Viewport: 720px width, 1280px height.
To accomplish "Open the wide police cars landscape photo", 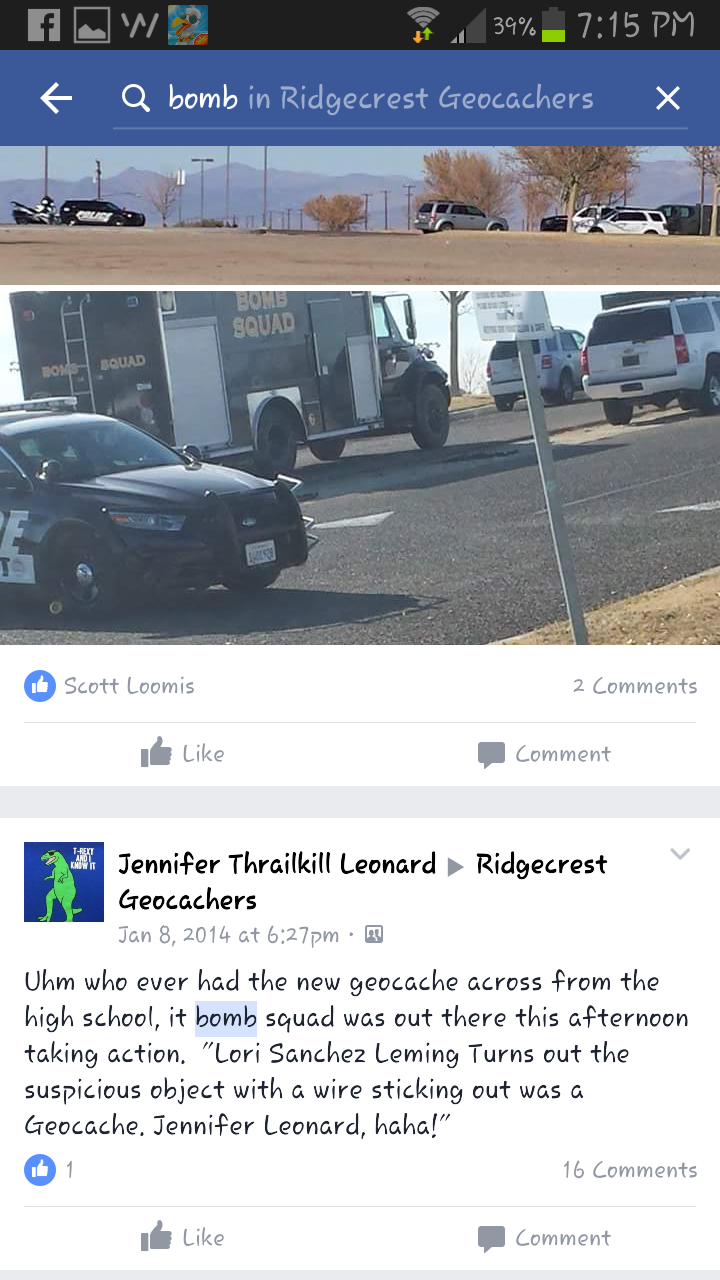I will click(360, 214).
